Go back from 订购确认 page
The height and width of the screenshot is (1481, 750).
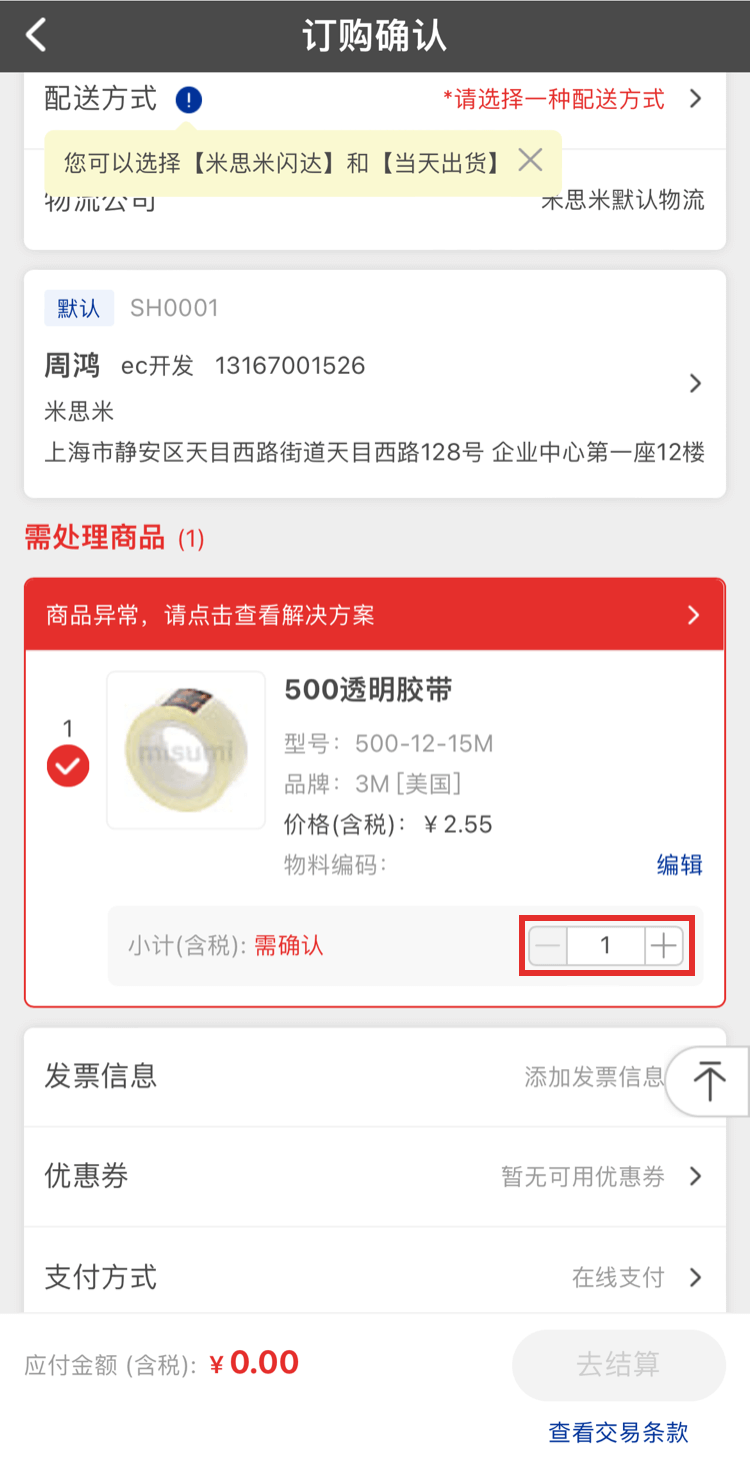tap(36, 36)
